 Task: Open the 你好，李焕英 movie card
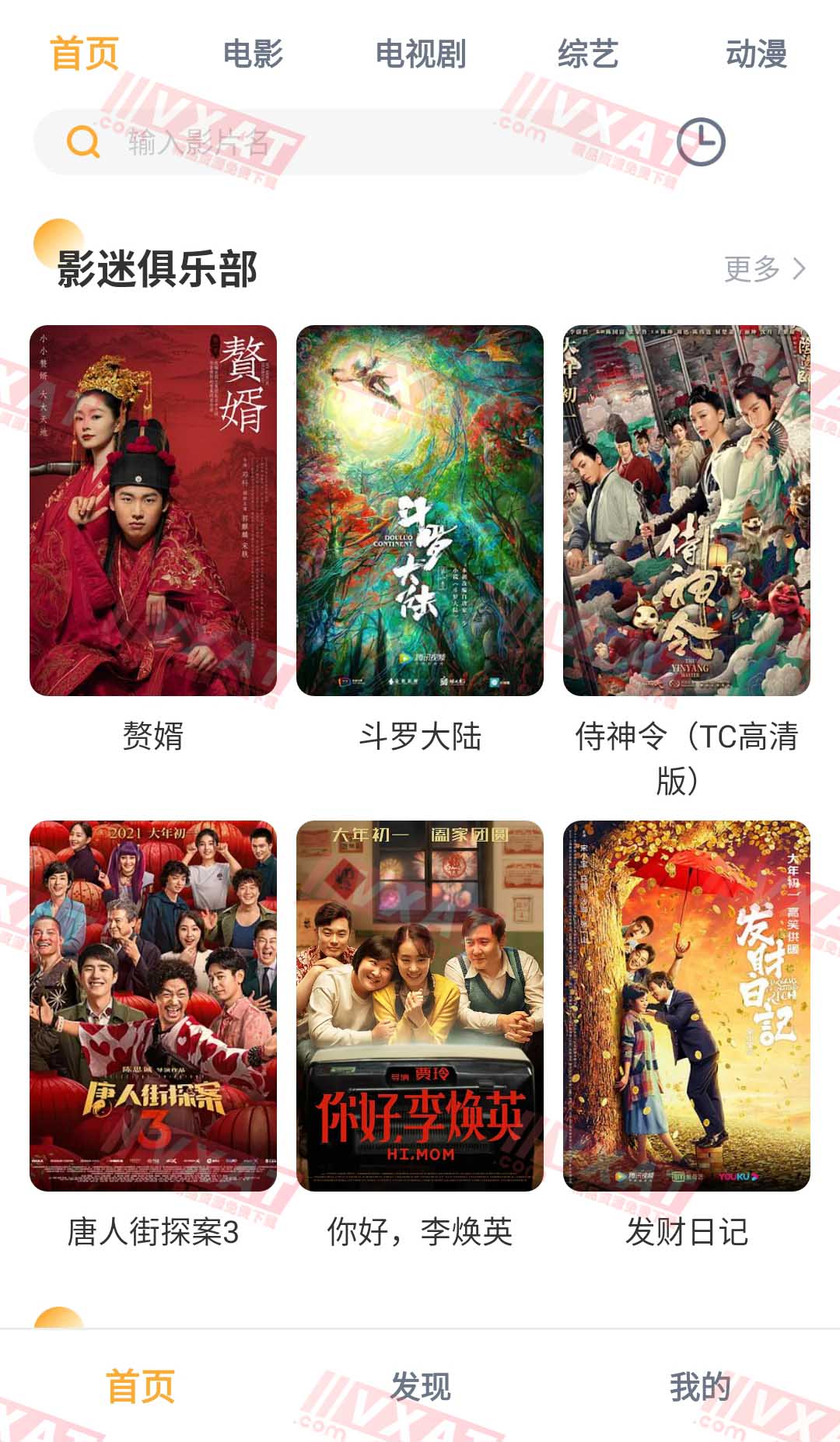click(420, 1006)
